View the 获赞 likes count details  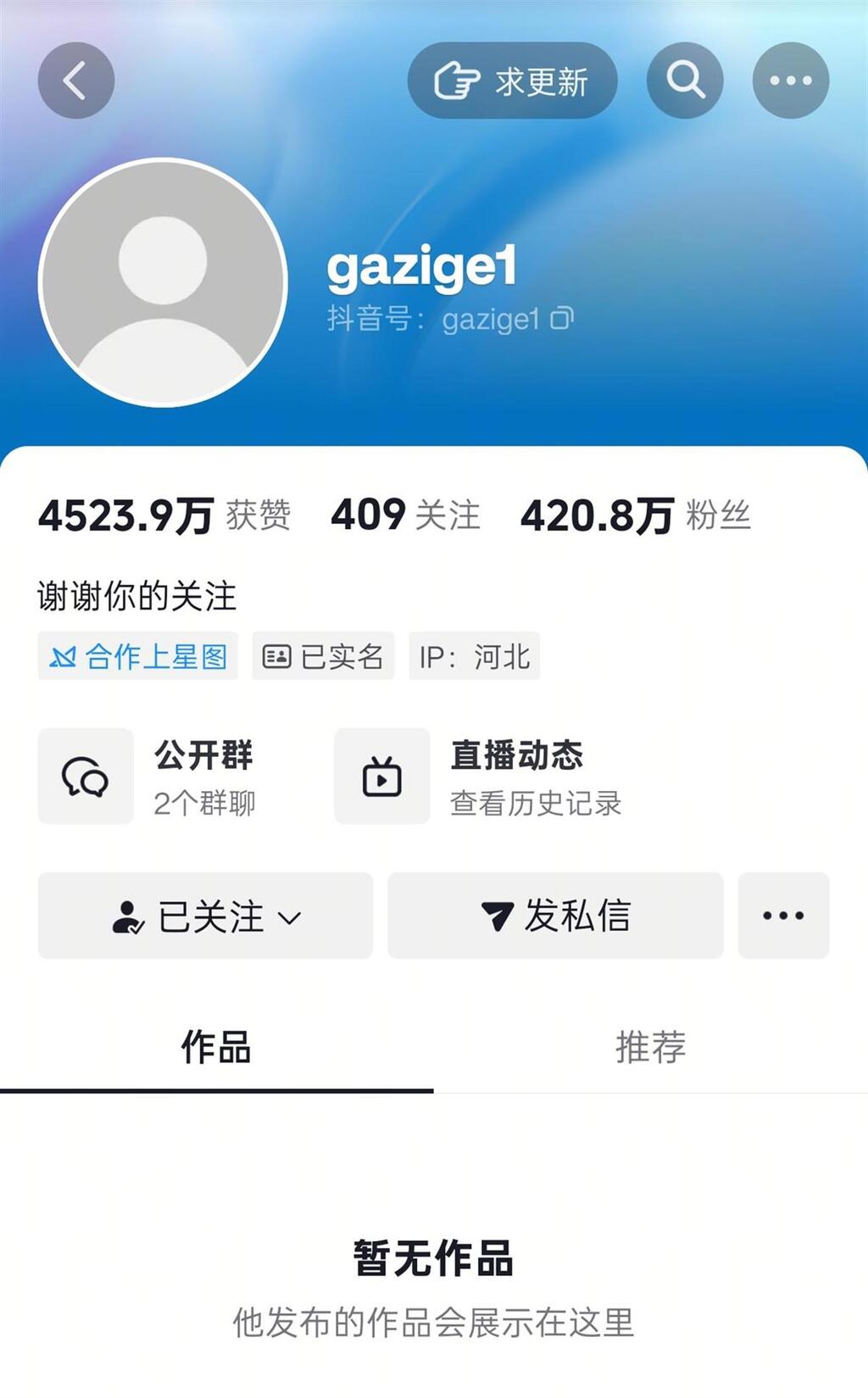[x=164, y=515]
